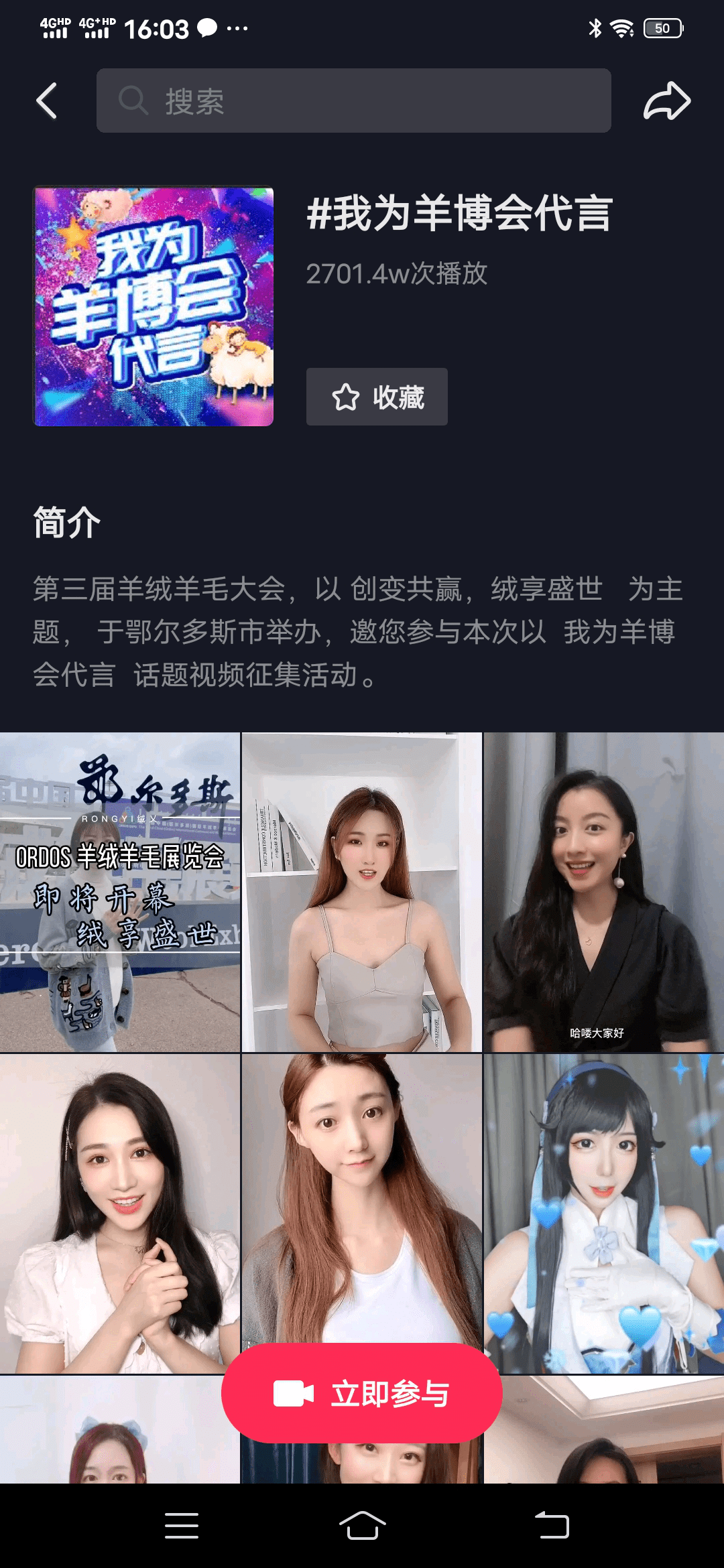Go back using the top-left arrow

coord(47,101)
